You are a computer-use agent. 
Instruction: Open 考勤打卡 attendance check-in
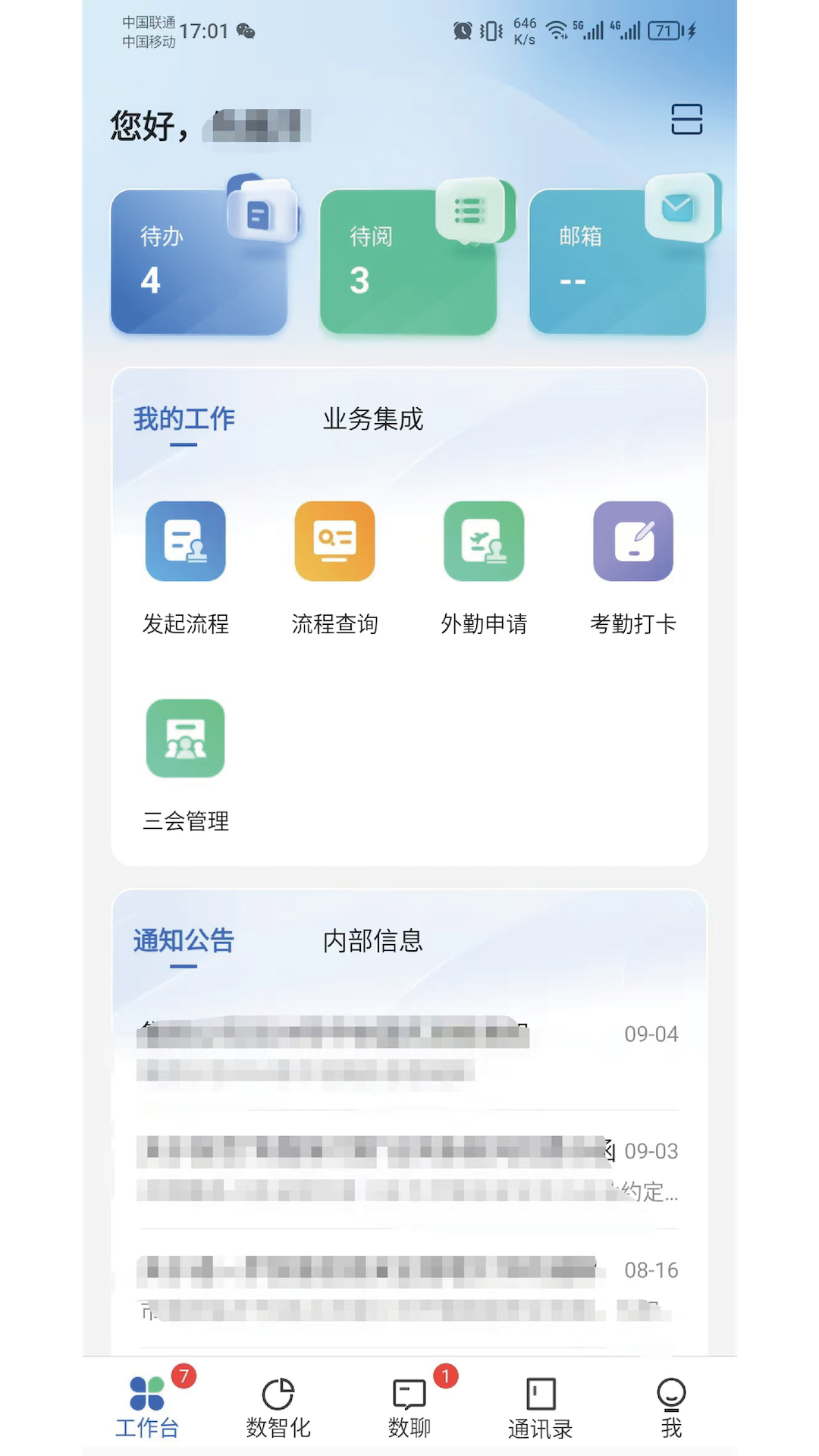633,568
